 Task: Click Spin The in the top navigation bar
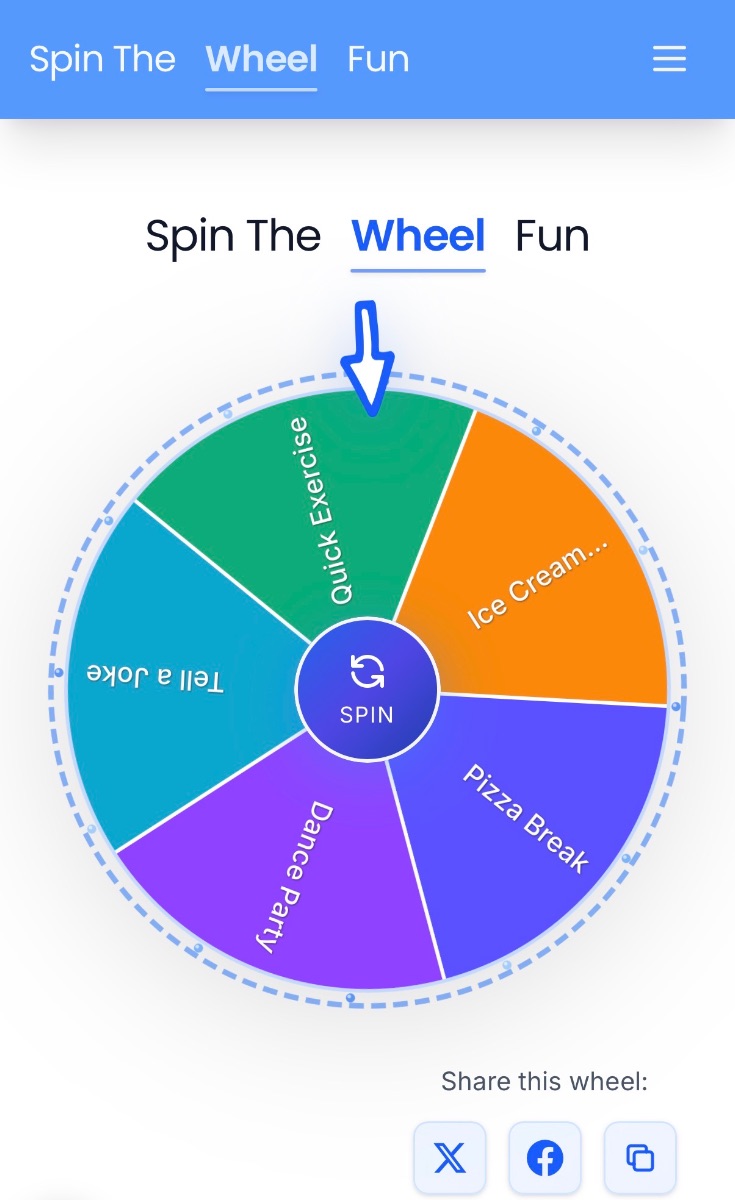coord(103,59)
